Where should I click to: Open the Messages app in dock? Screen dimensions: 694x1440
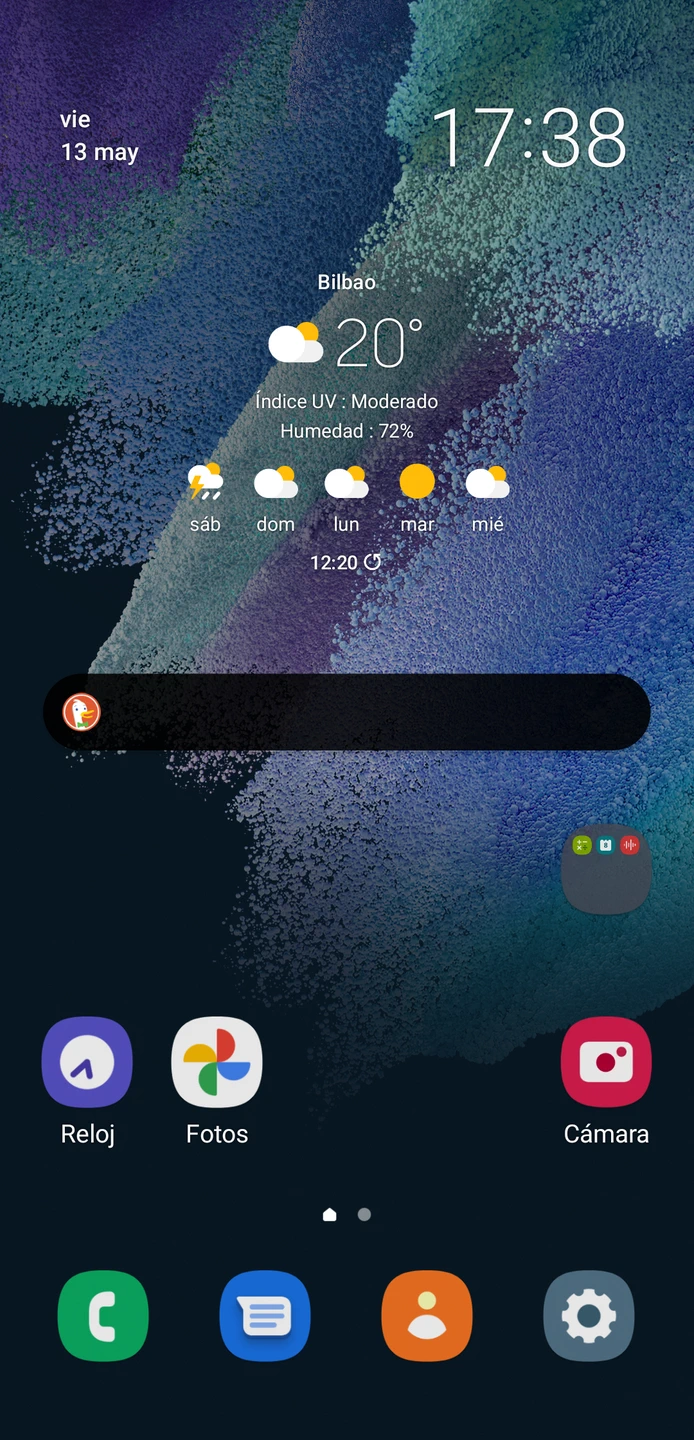coord(265,1316)
